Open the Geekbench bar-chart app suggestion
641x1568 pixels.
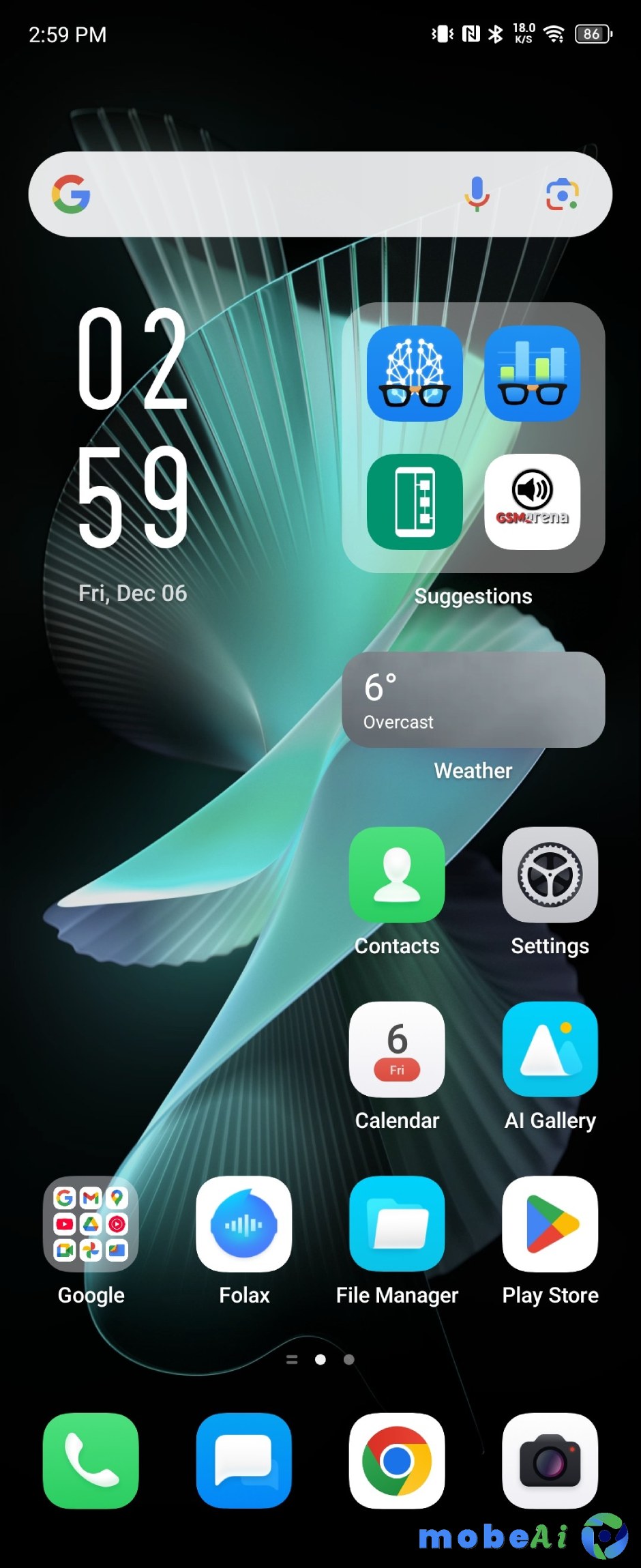click(532, 373)
